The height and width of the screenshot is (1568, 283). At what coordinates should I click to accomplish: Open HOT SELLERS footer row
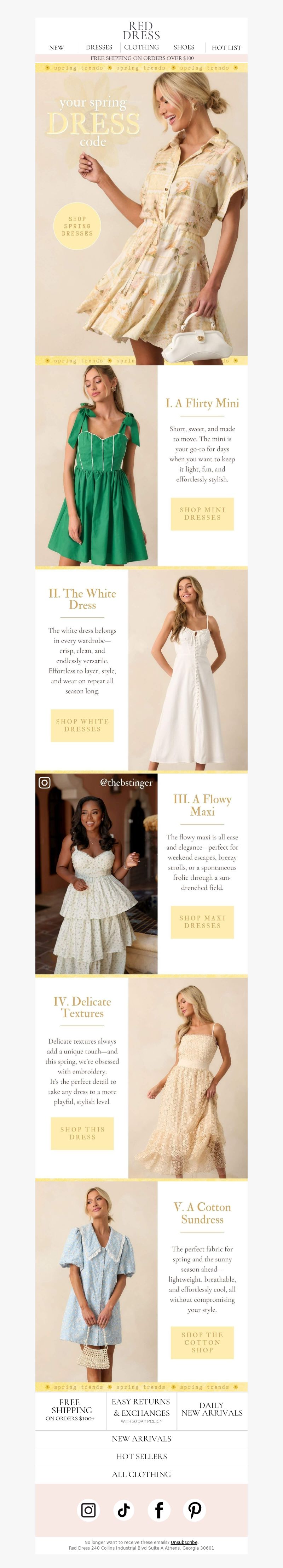point(141,1456)
